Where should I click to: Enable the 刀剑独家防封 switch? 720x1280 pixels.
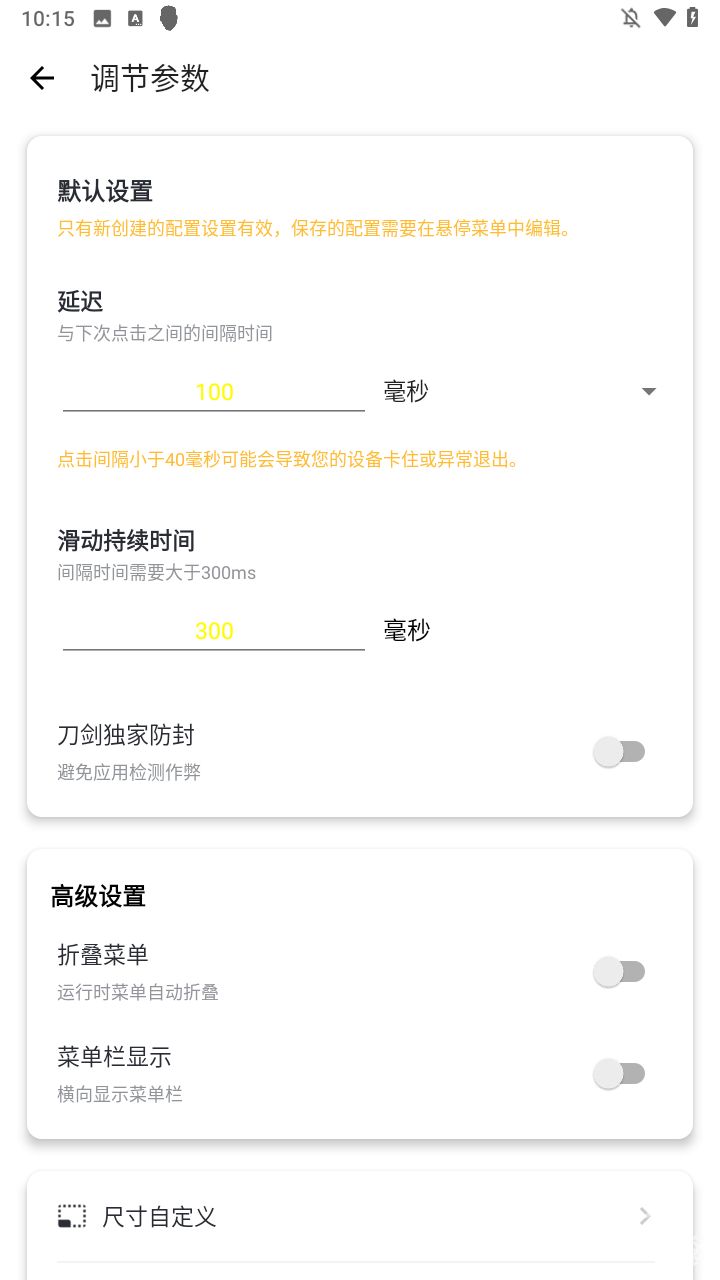point(621,751)
